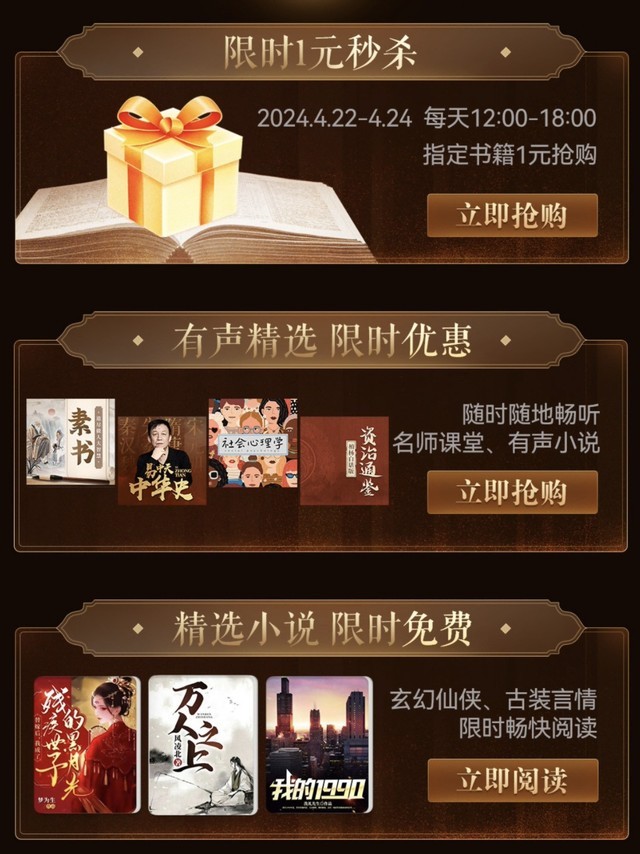Open the novel 我的1990
Screen dimensions: 640x854
(x=319, y=746)
